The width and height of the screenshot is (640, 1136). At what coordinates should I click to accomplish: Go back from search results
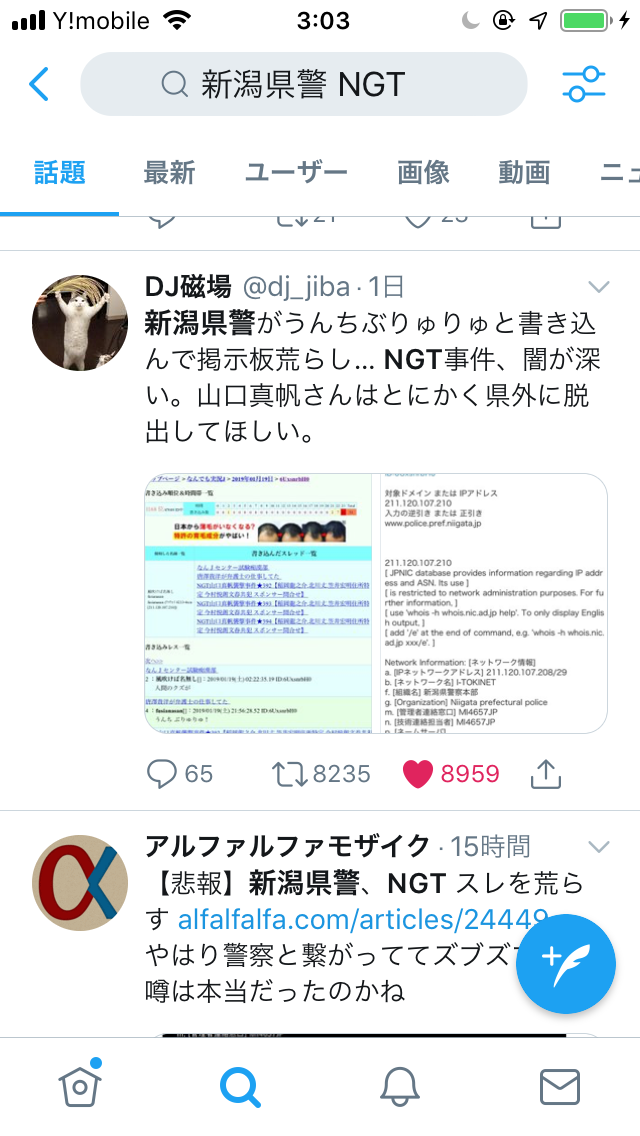pos(38,84)
